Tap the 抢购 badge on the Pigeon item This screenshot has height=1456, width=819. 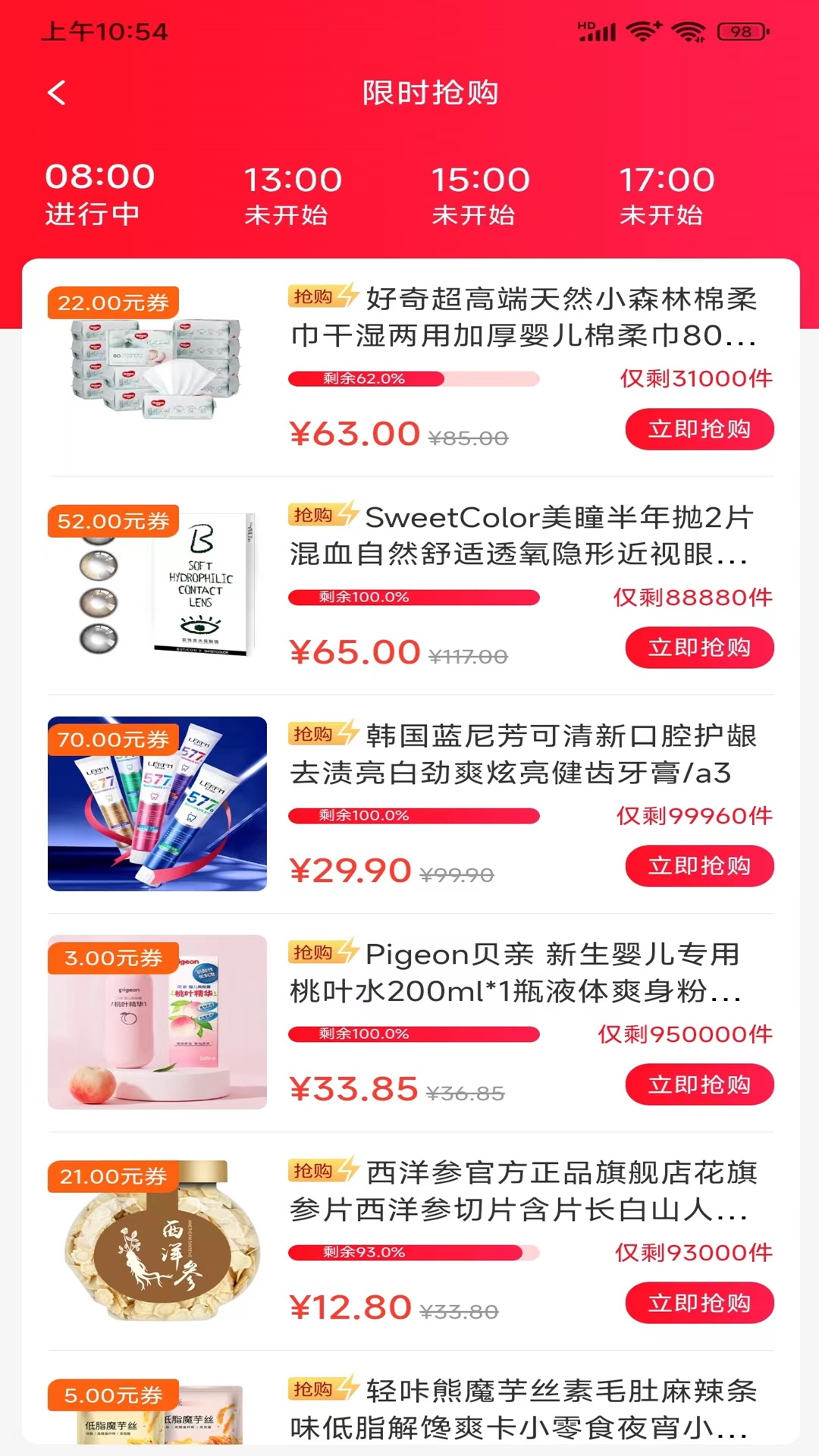314,952
